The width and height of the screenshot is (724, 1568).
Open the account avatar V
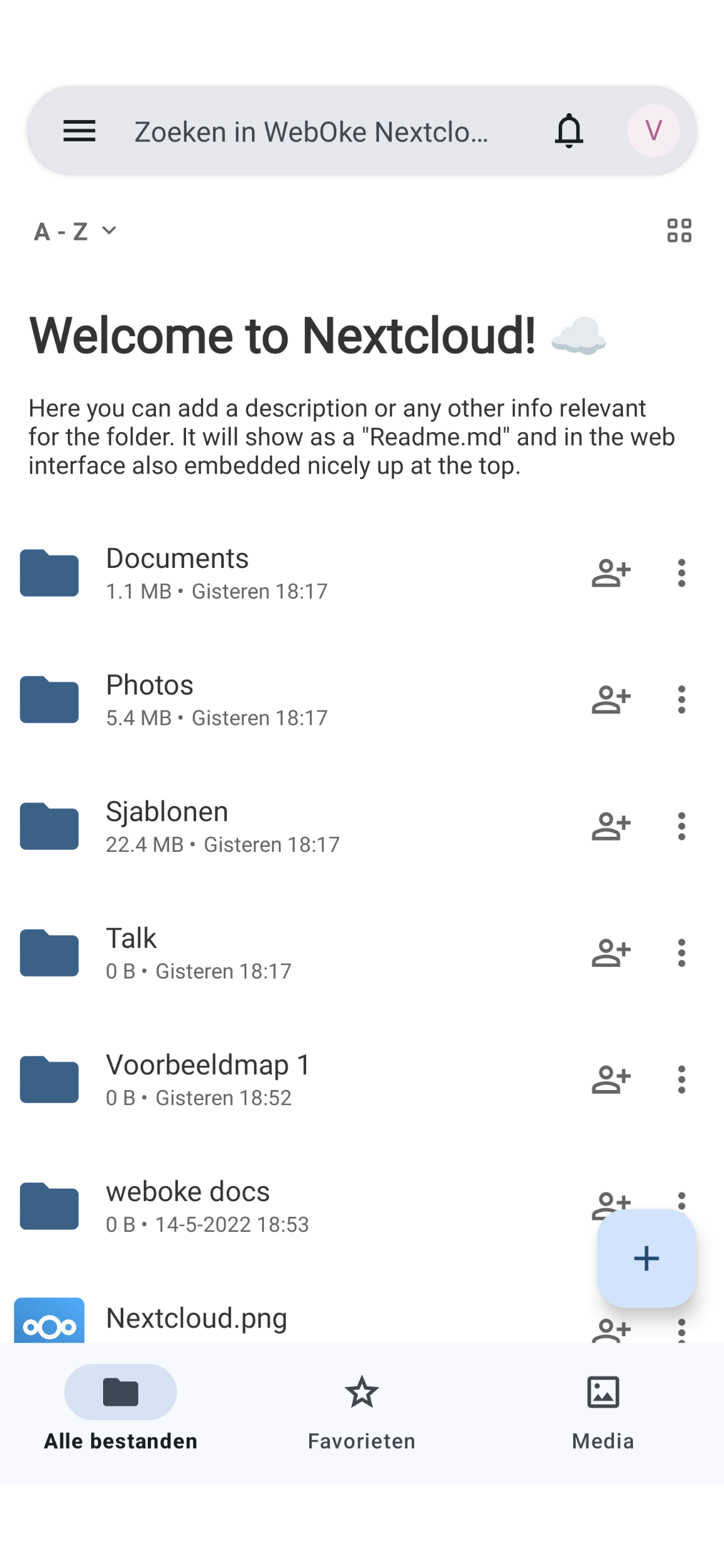coord(653,131)
